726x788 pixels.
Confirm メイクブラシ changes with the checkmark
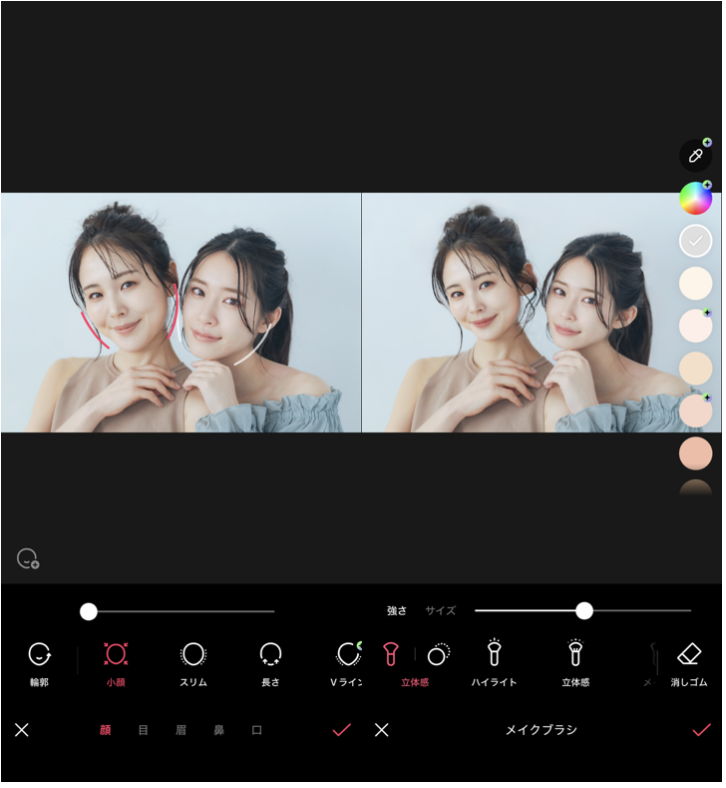[x=700, y=730]
